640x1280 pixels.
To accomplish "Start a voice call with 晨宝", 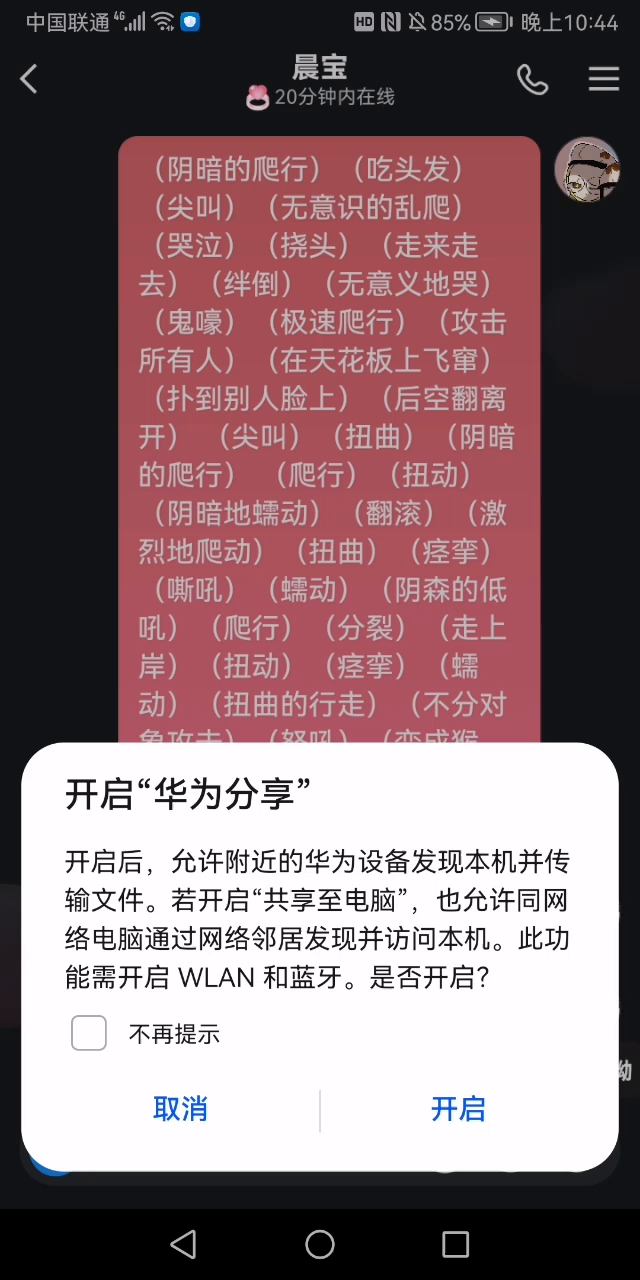I will [532, 80].
